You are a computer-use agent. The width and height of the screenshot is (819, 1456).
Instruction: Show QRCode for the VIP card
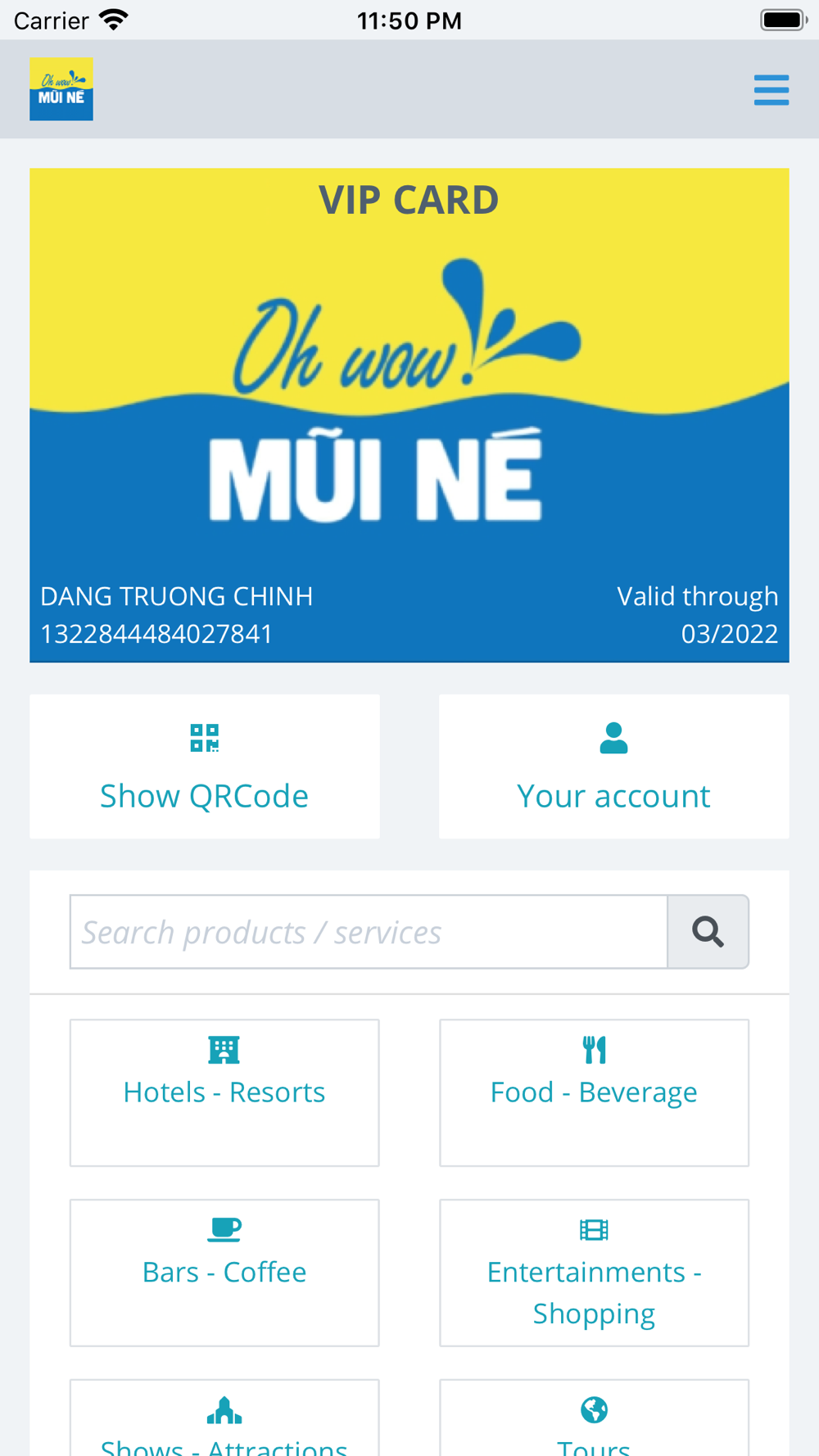click(205, 766)
